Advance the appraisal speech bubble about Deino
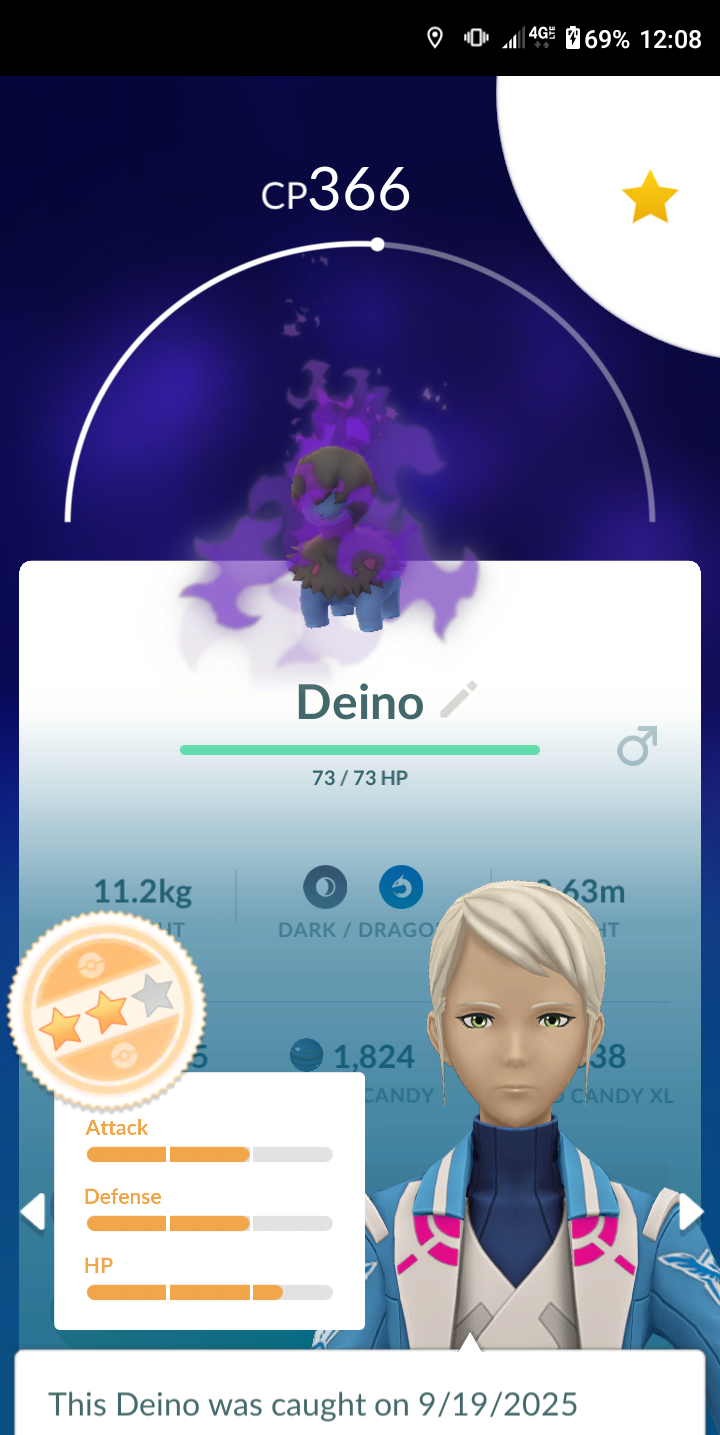This screenshot has width=720, height=1435. coord(360,1394)
